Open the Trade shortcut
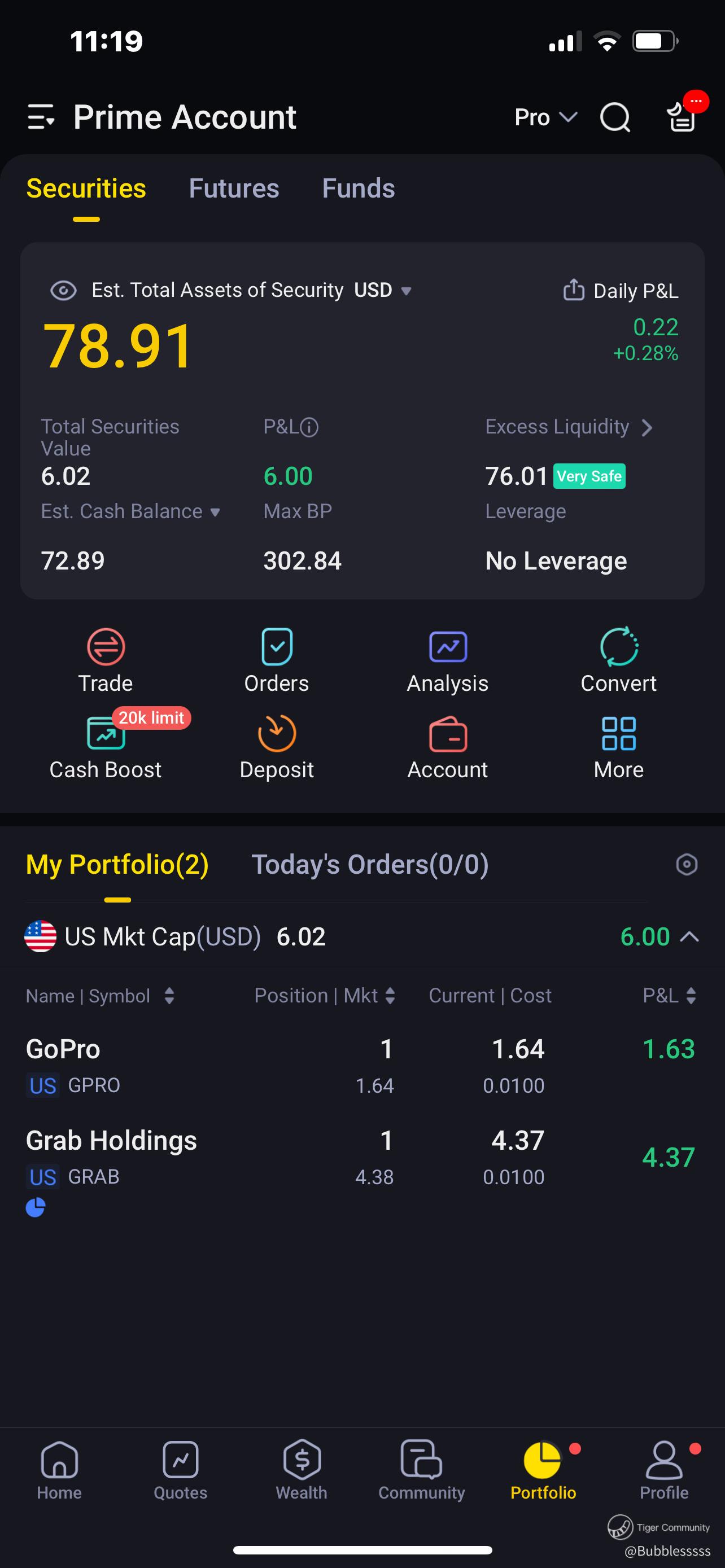This screenshot has width=725, height=1568. pos(106,660)
